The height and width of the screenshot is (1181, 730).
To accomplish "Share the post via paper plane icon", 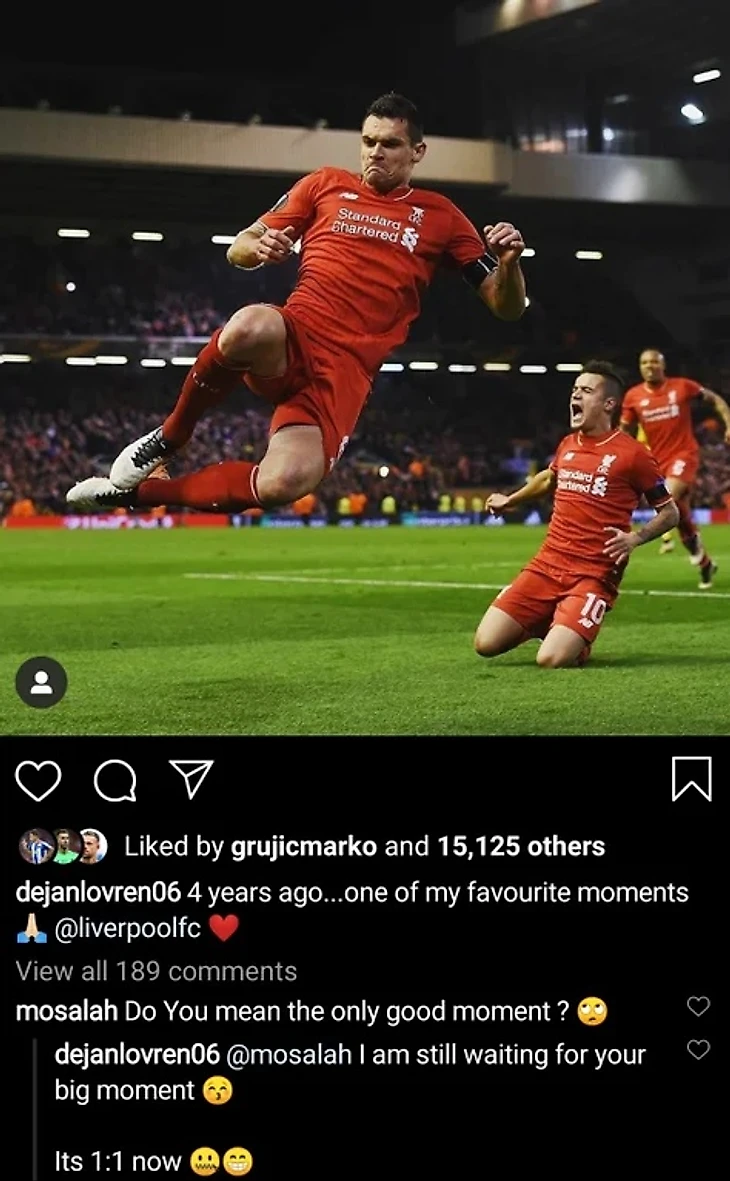I will [191, 779].
